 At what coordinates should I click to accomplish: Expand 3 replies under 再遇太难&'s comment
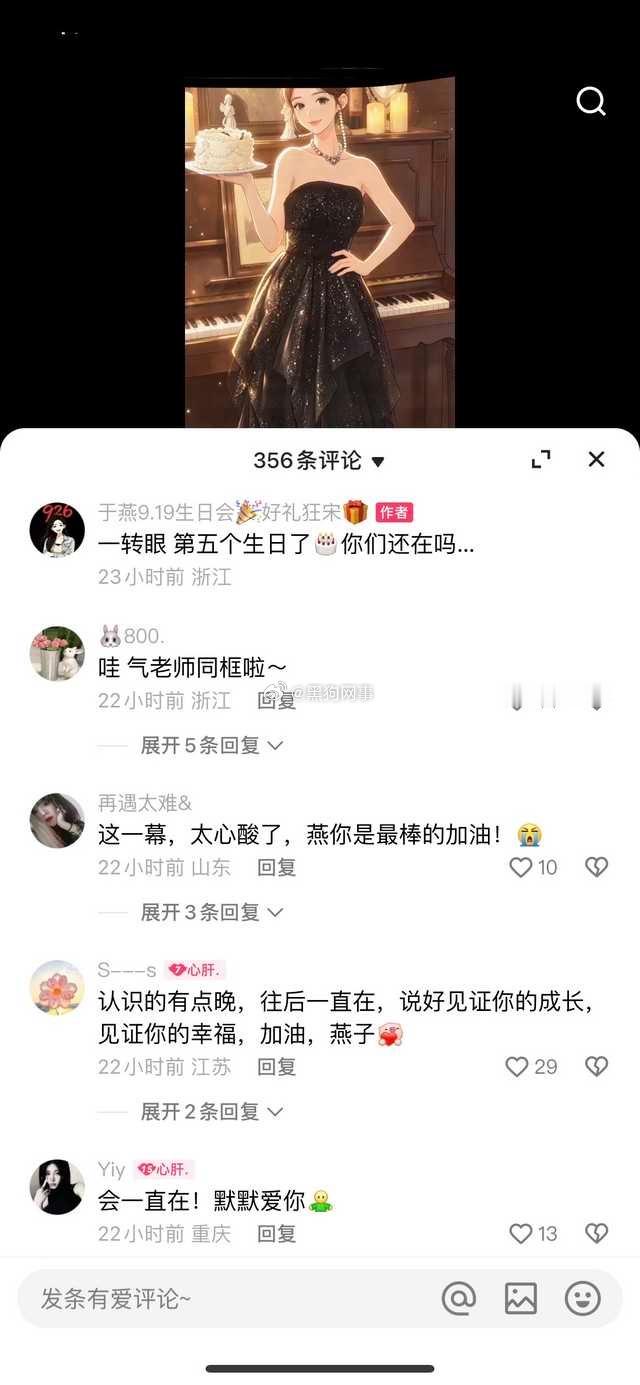pyautogui.click(x=212, y=912)
